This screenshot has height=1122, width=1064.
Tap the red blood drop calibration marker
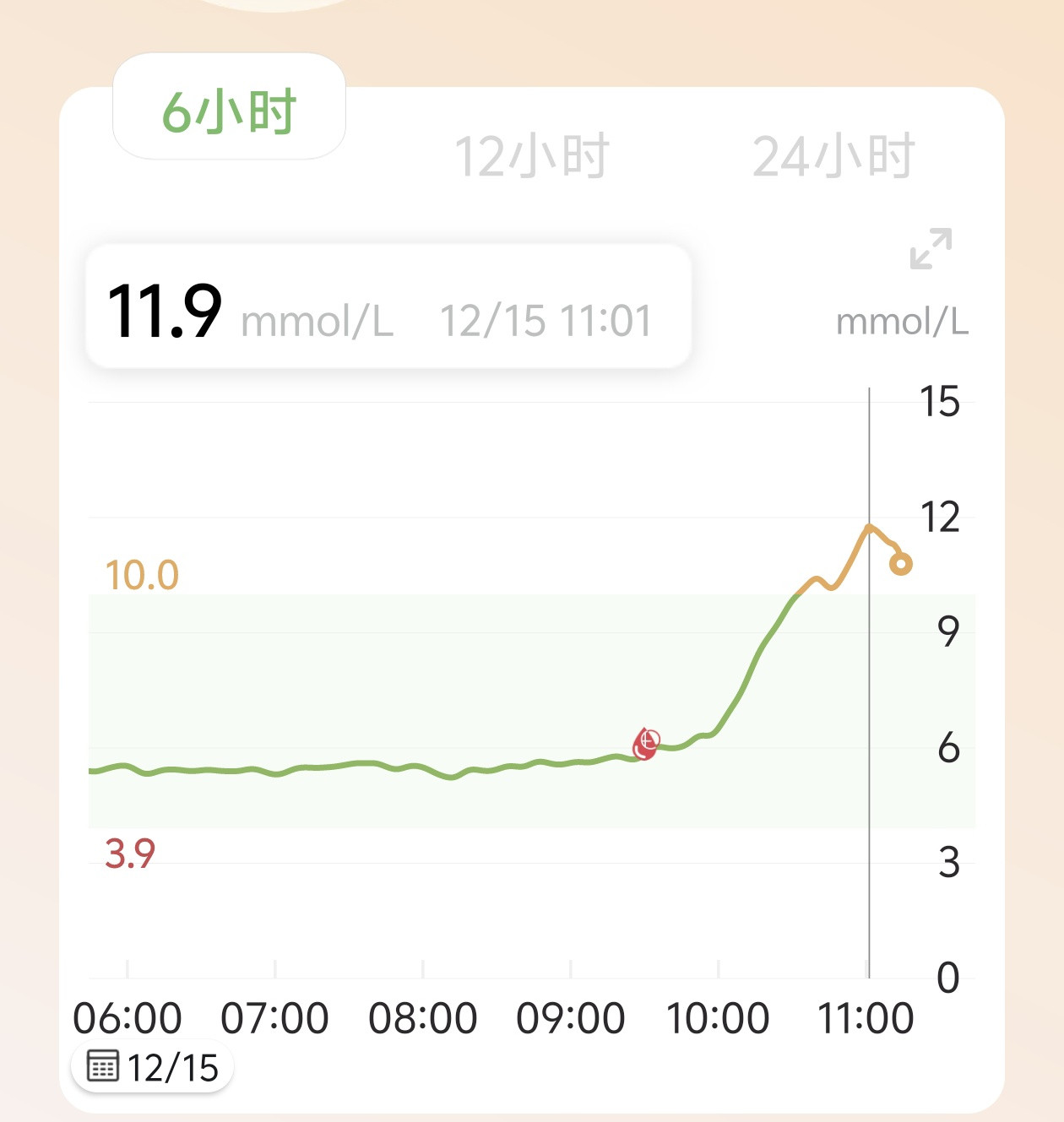[646, 743]
